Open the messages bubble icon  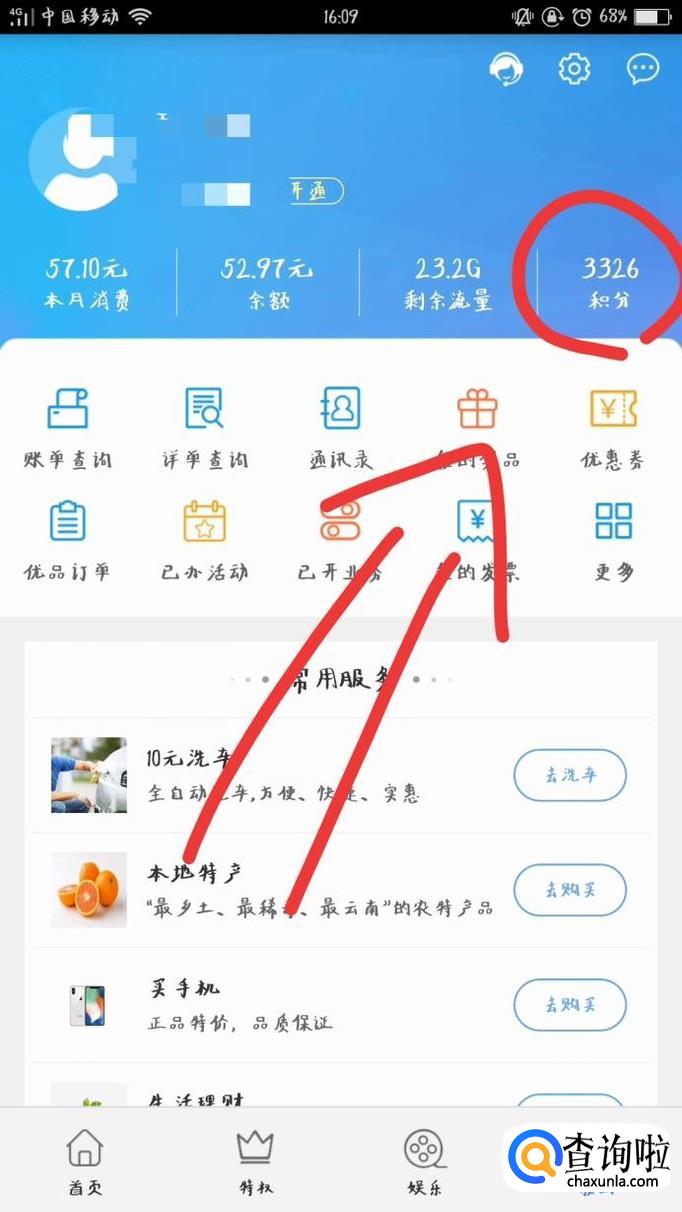point(642,68)
